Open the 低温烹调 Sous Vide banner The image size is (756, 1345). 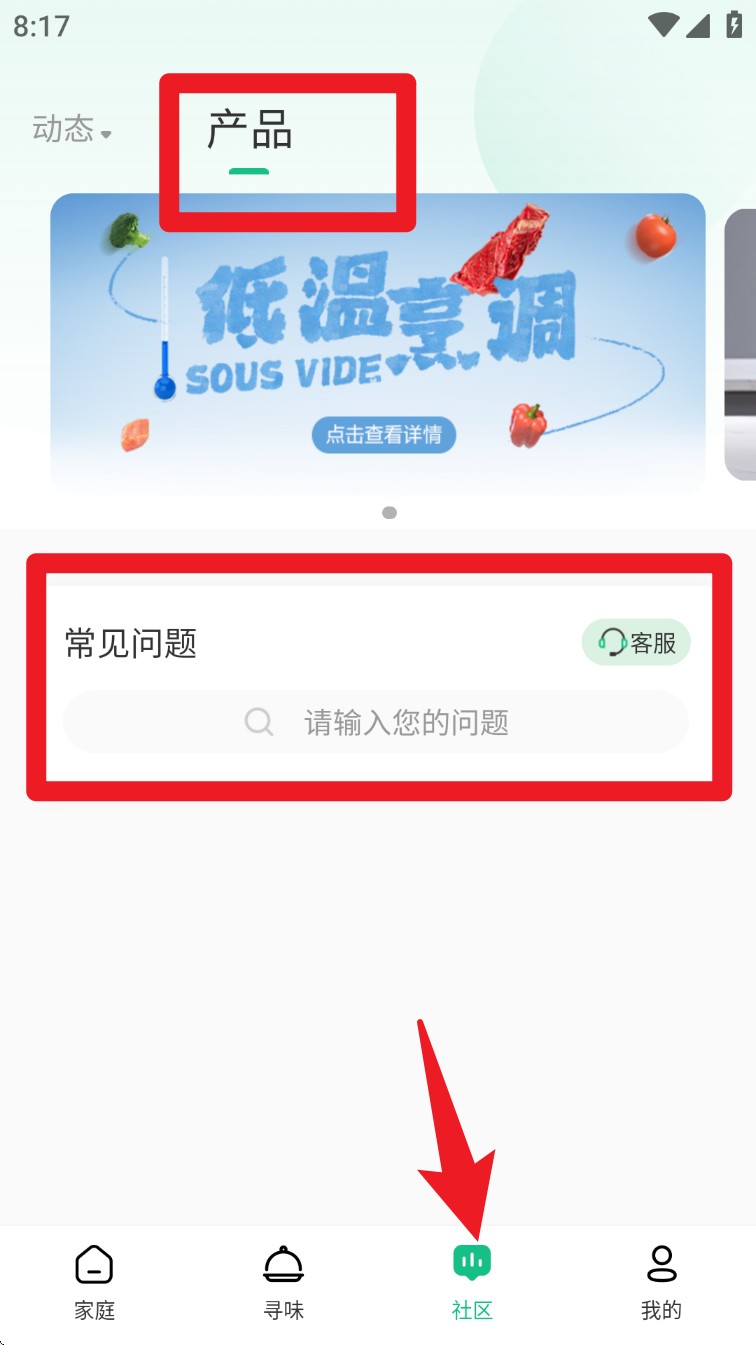[x=378, y=340]
